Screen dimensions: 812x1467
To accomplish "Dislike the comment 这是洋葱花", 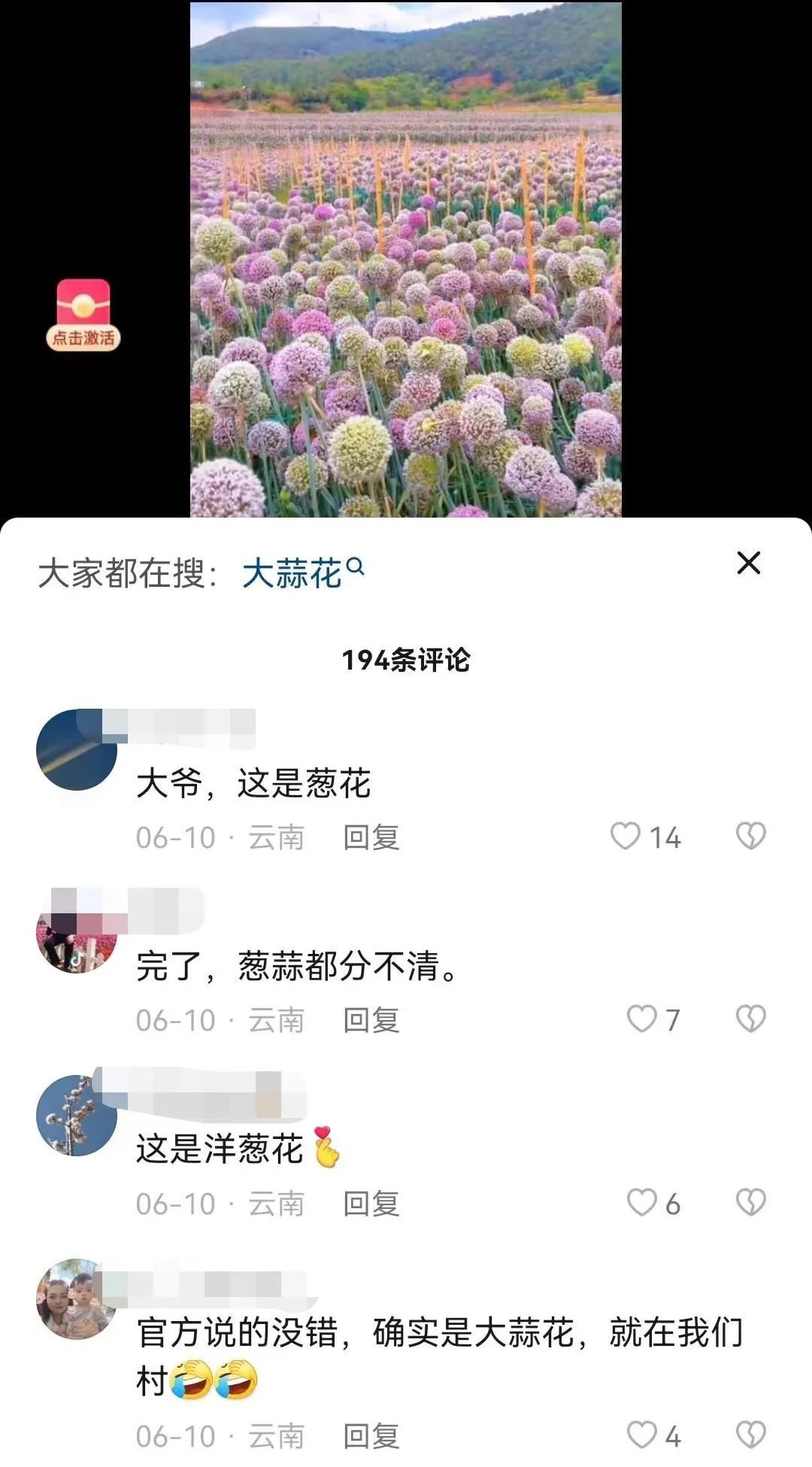I will pos(750,1203).
